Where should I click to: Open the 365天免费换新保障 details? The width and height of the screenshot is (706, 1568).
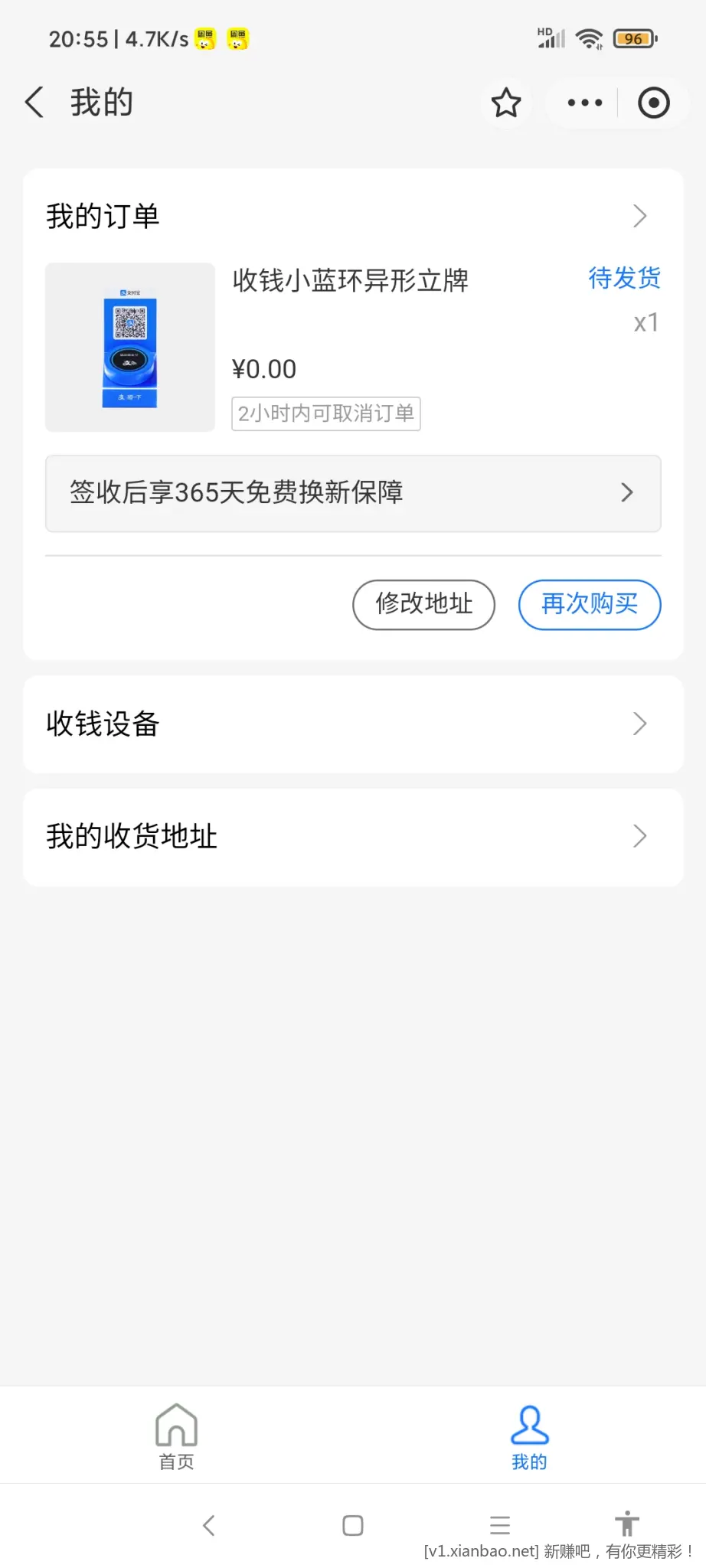click(352, 494)
